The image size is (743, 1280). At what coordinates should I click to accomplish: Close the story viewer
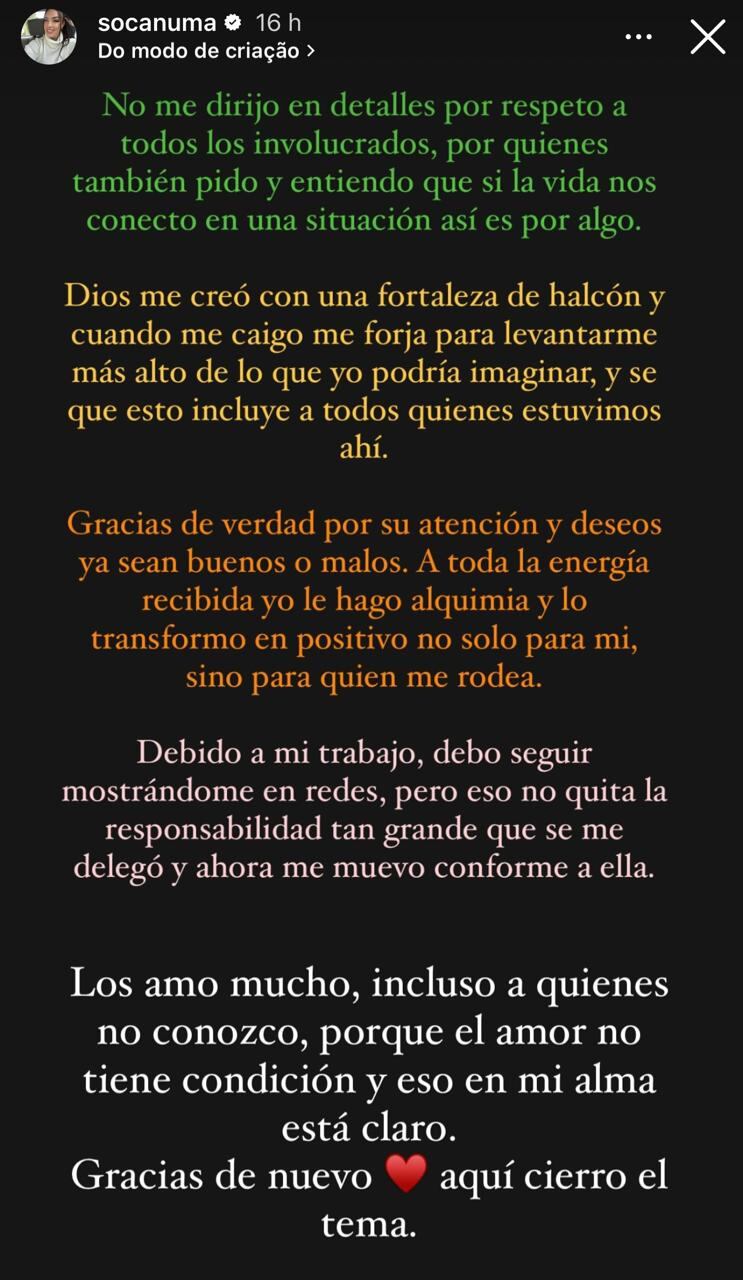(x=708, y=37)
